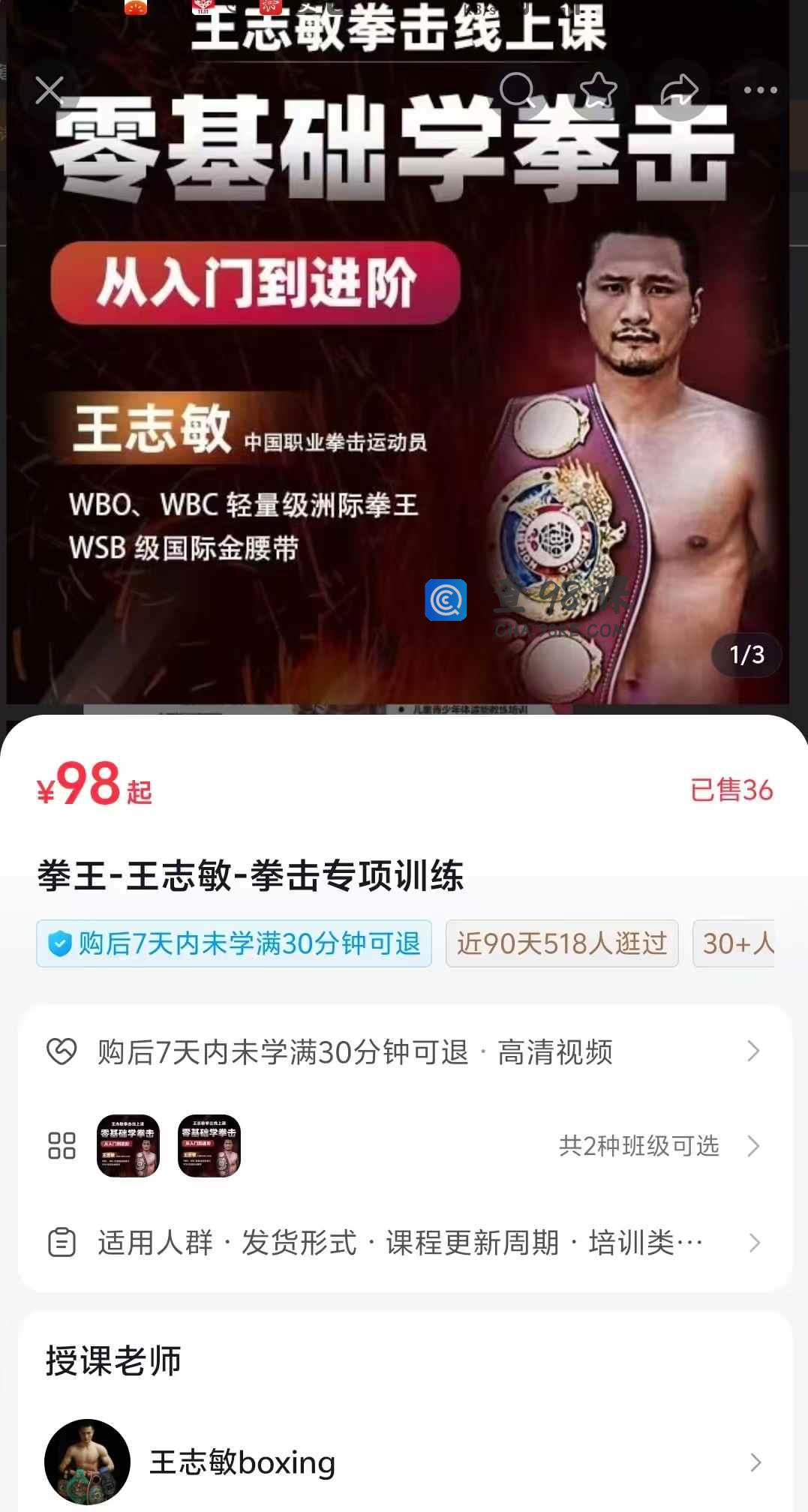Open the search icon
This screenshot has width=808, height=1512.
(x=516, y=91)
